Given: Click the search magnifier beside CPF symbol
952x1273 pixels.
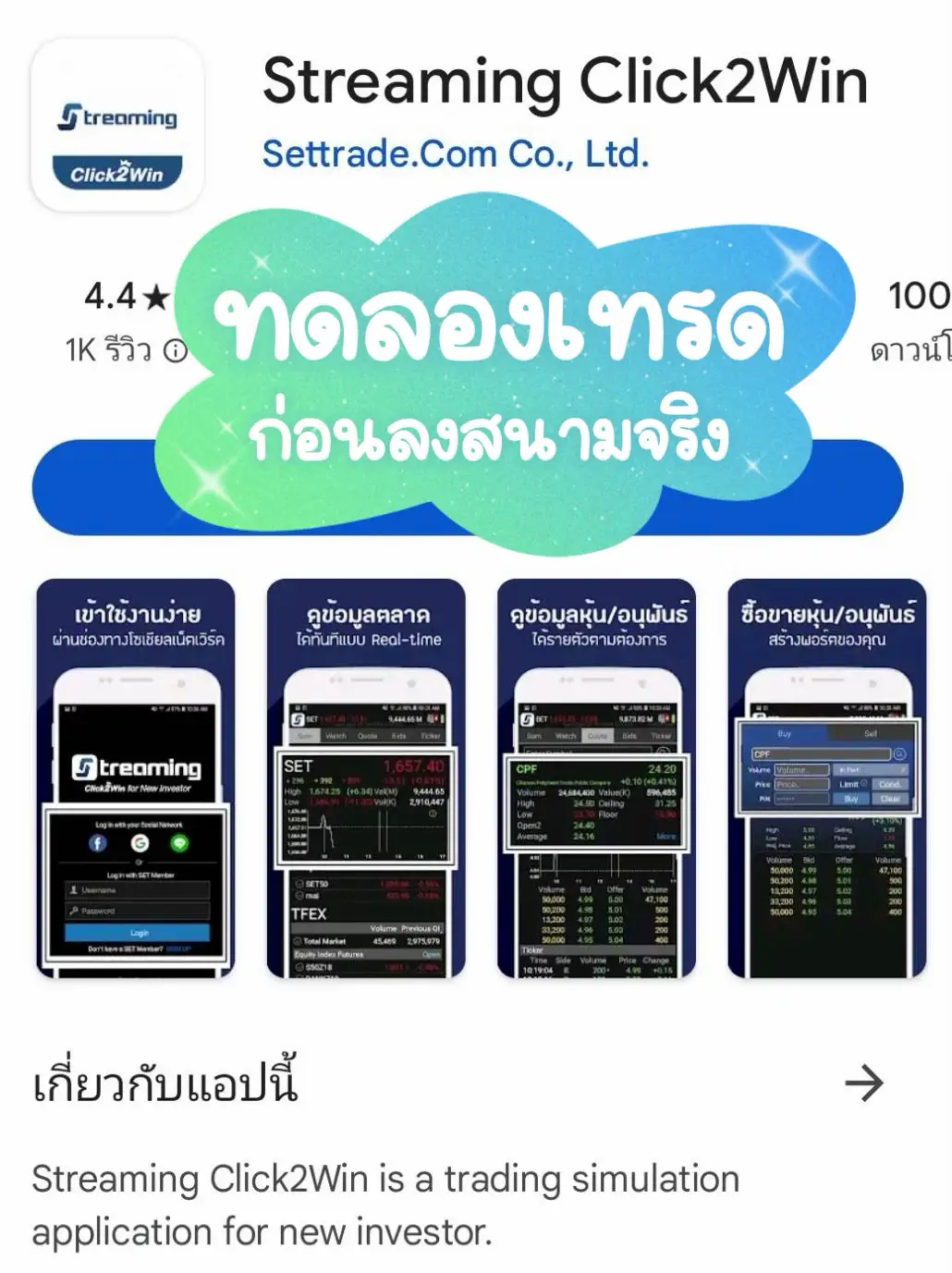Looking at the screenshot, I should point(899,754).
